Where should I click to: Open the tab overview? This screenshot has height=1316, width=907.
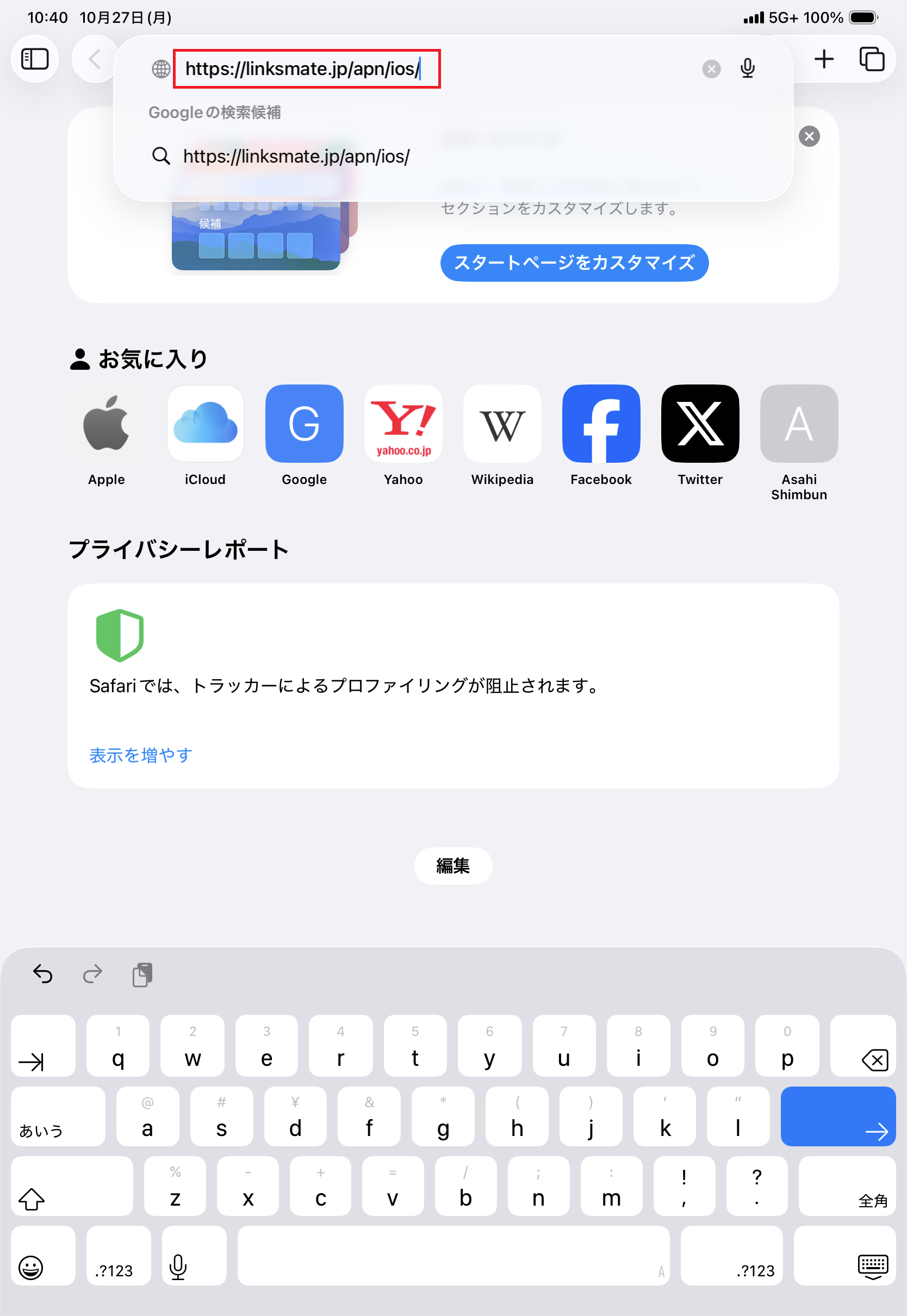click(871, 59)
